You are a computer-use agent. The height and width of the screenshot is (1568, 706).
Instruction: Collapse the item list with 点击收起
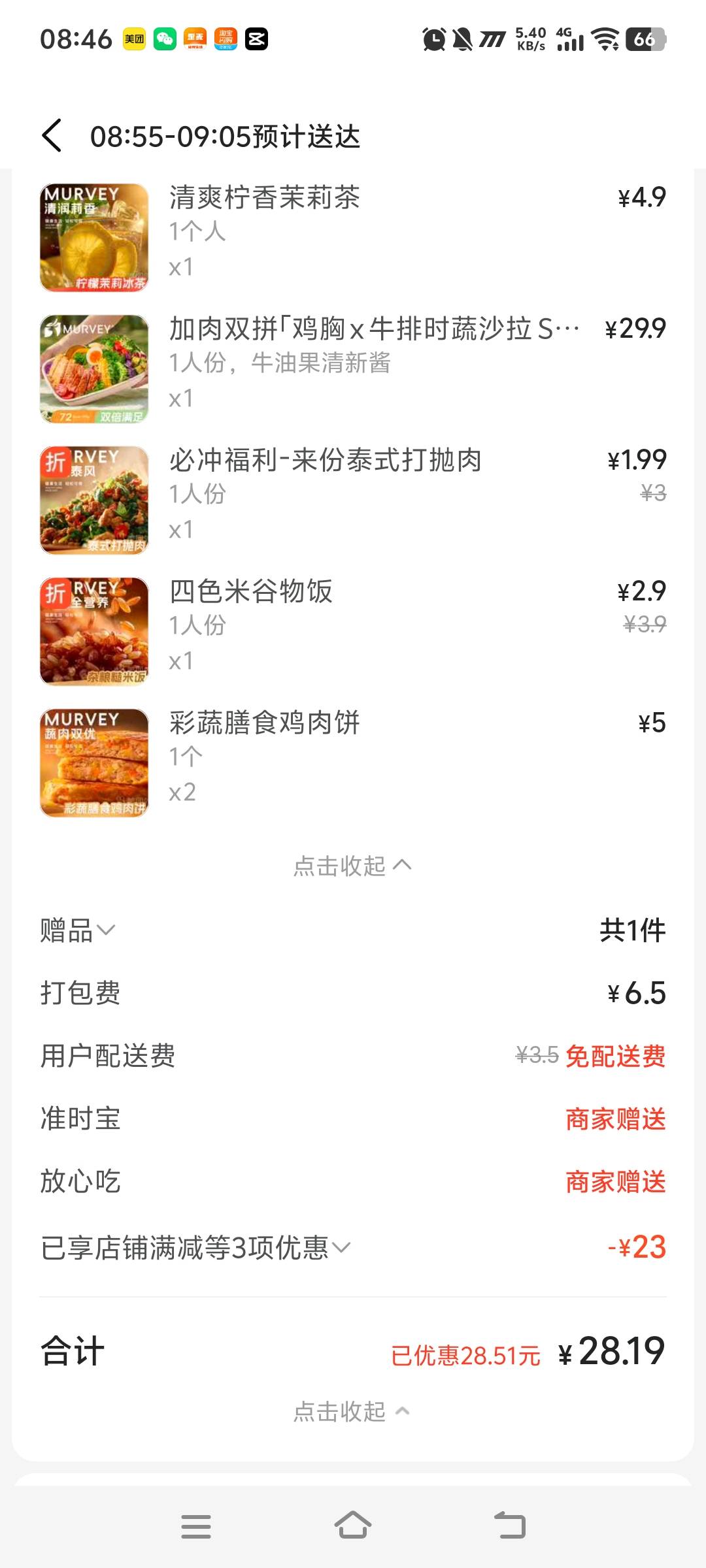352,866
